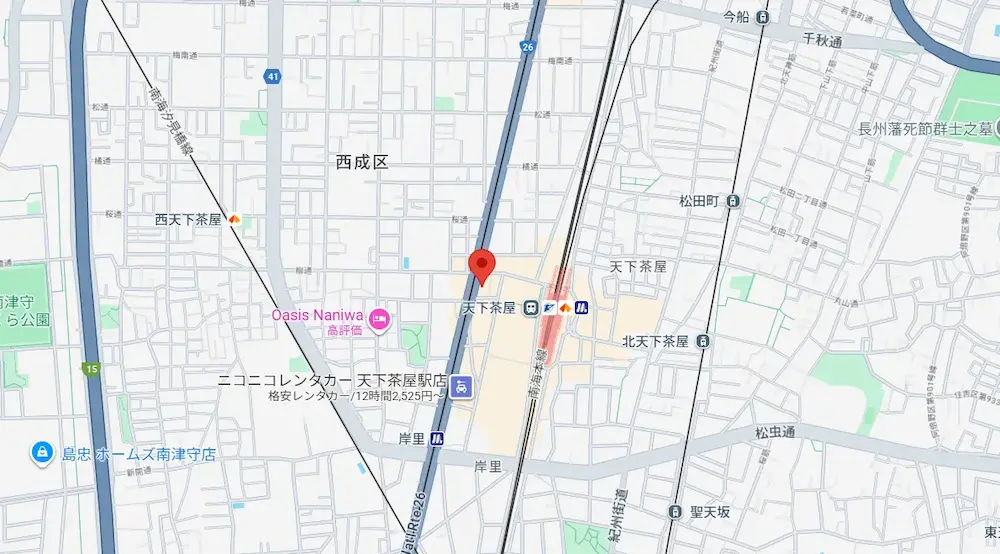The height and width of the screenshot is (554, 1000).
Task: Open the 島忠 ホームズ南津守店 shopping marker
Action: [42, 453]
